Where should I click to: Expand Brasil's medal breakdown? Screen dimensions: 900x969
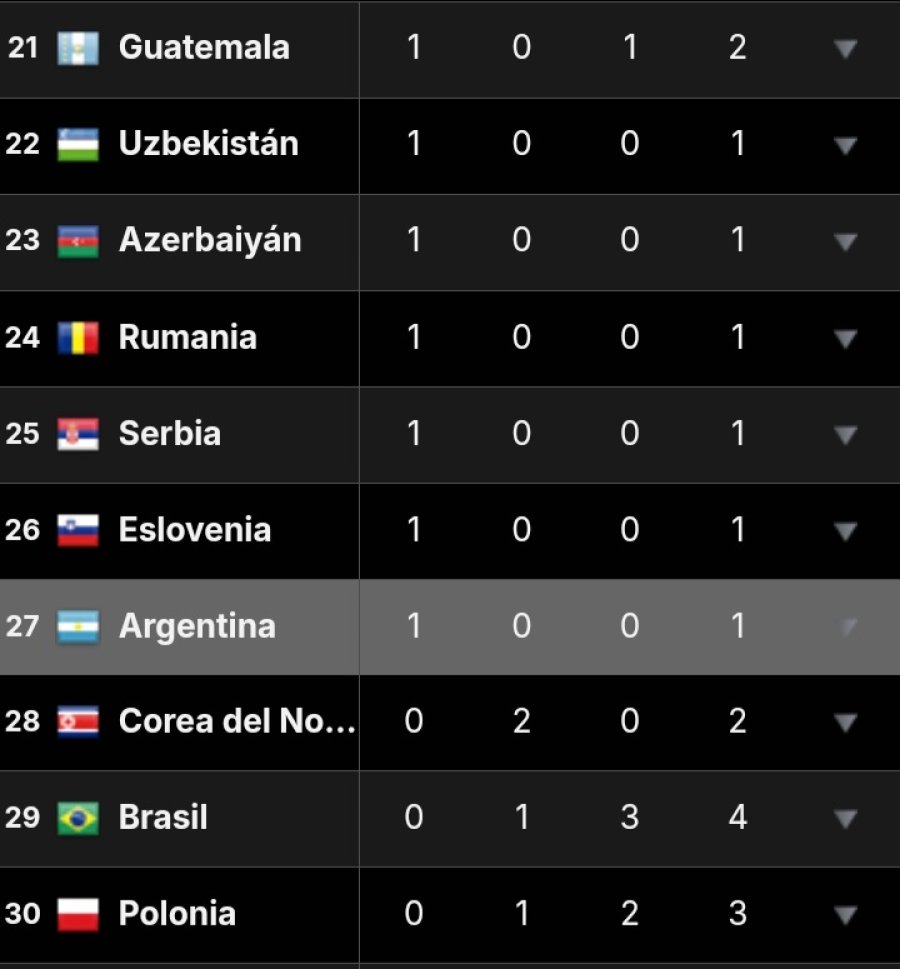(x=845, y=819)
